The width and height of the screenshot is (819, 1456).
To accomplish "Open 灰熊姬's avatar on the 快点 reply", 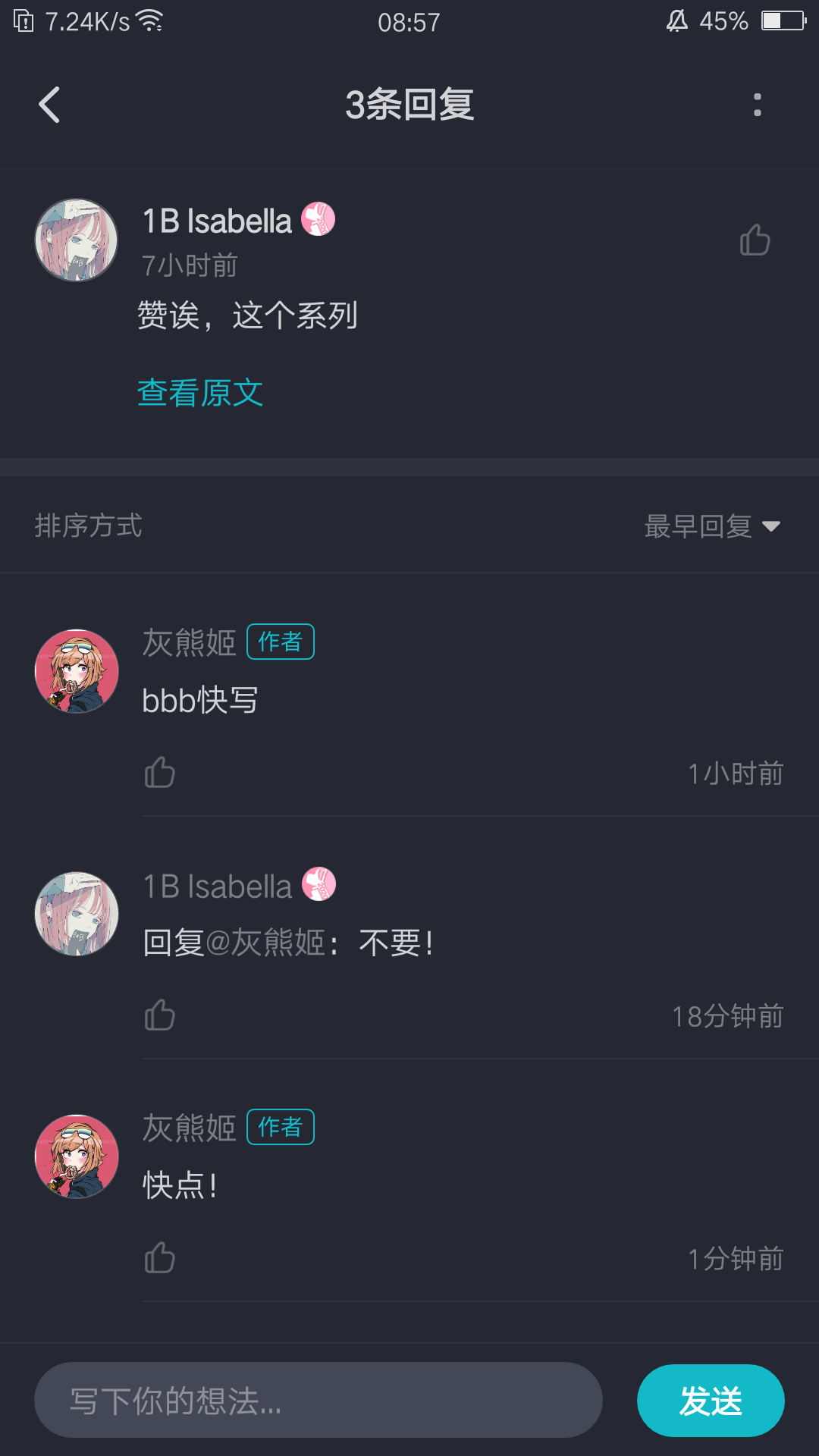I will (x=76, y=1156).
